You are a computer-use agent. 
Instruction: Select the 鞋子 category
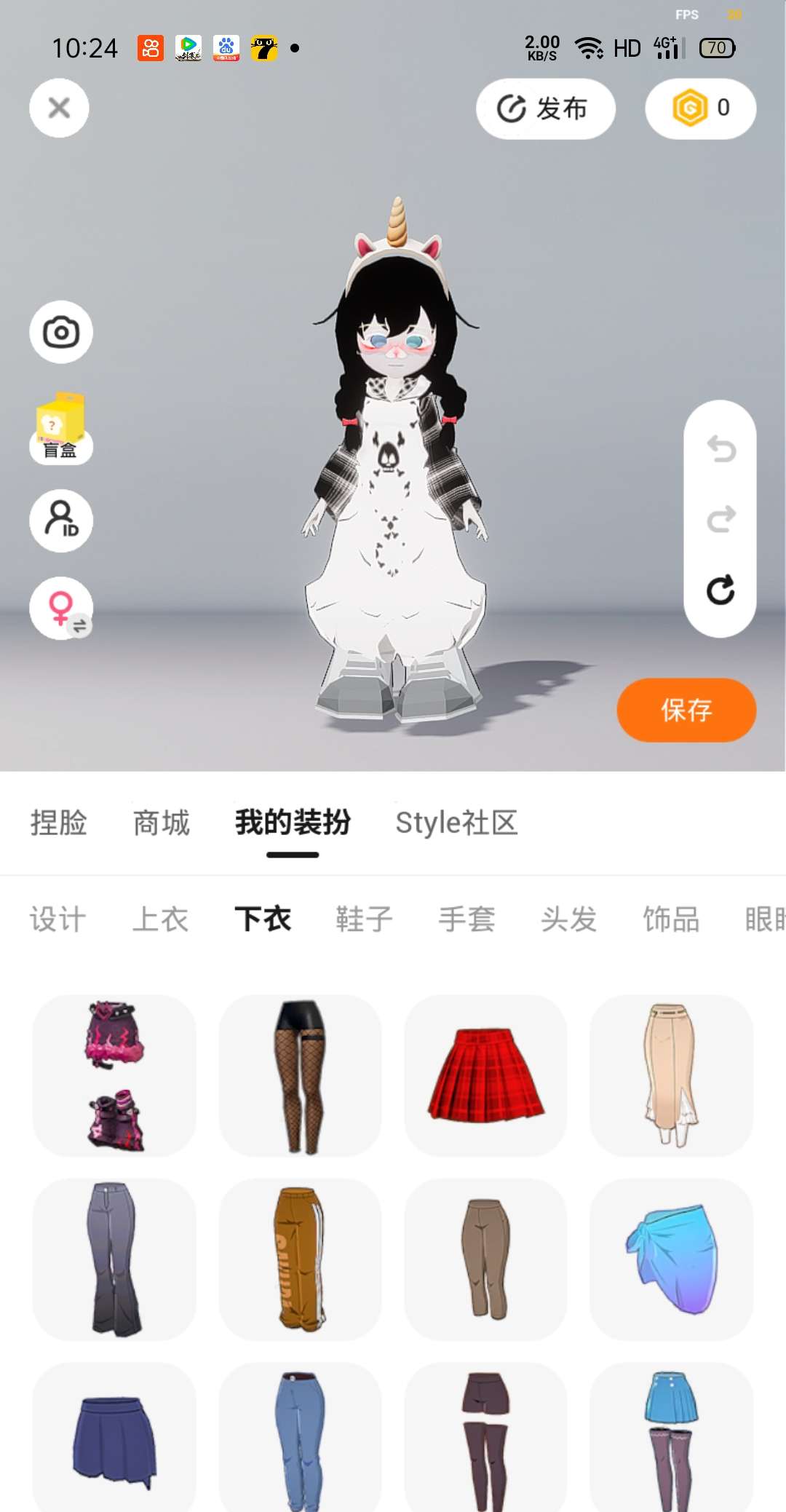tap(364, 919)
